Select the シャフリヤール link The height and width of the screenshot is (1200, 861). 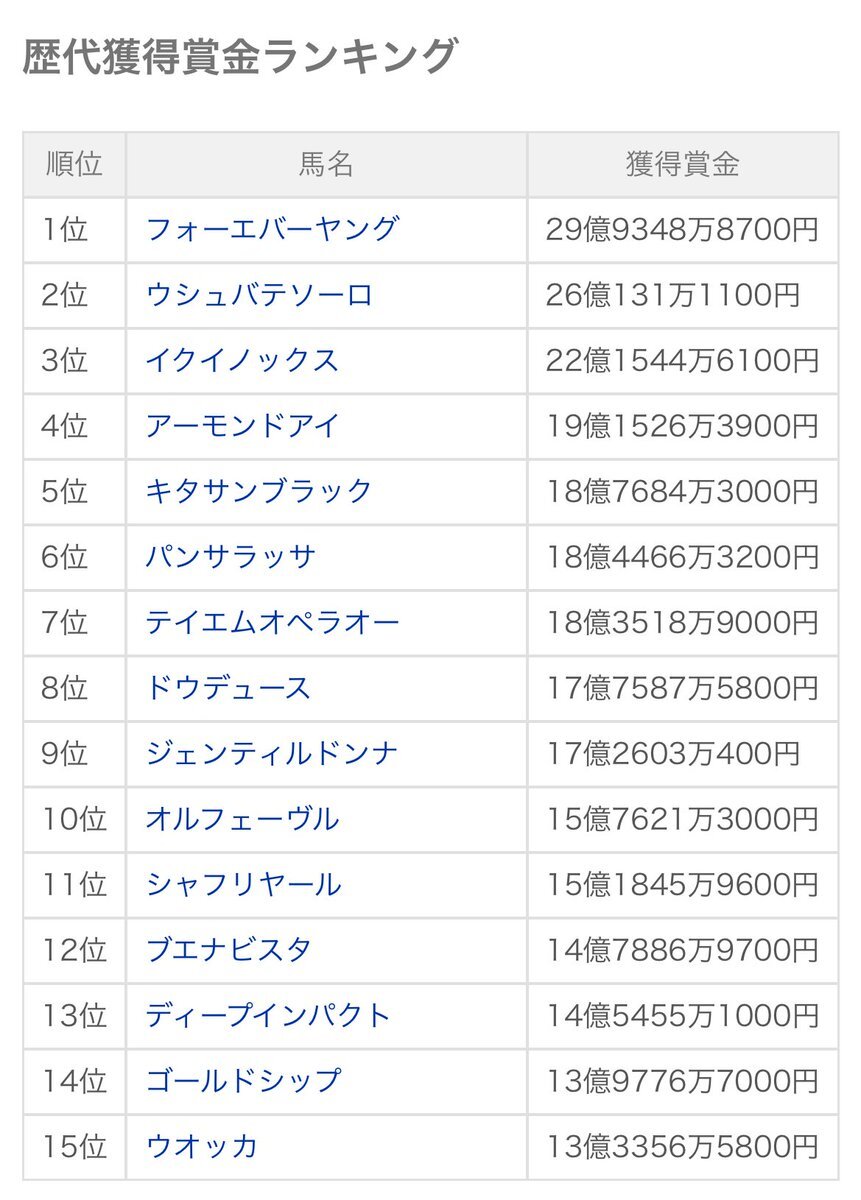(243, 885)
